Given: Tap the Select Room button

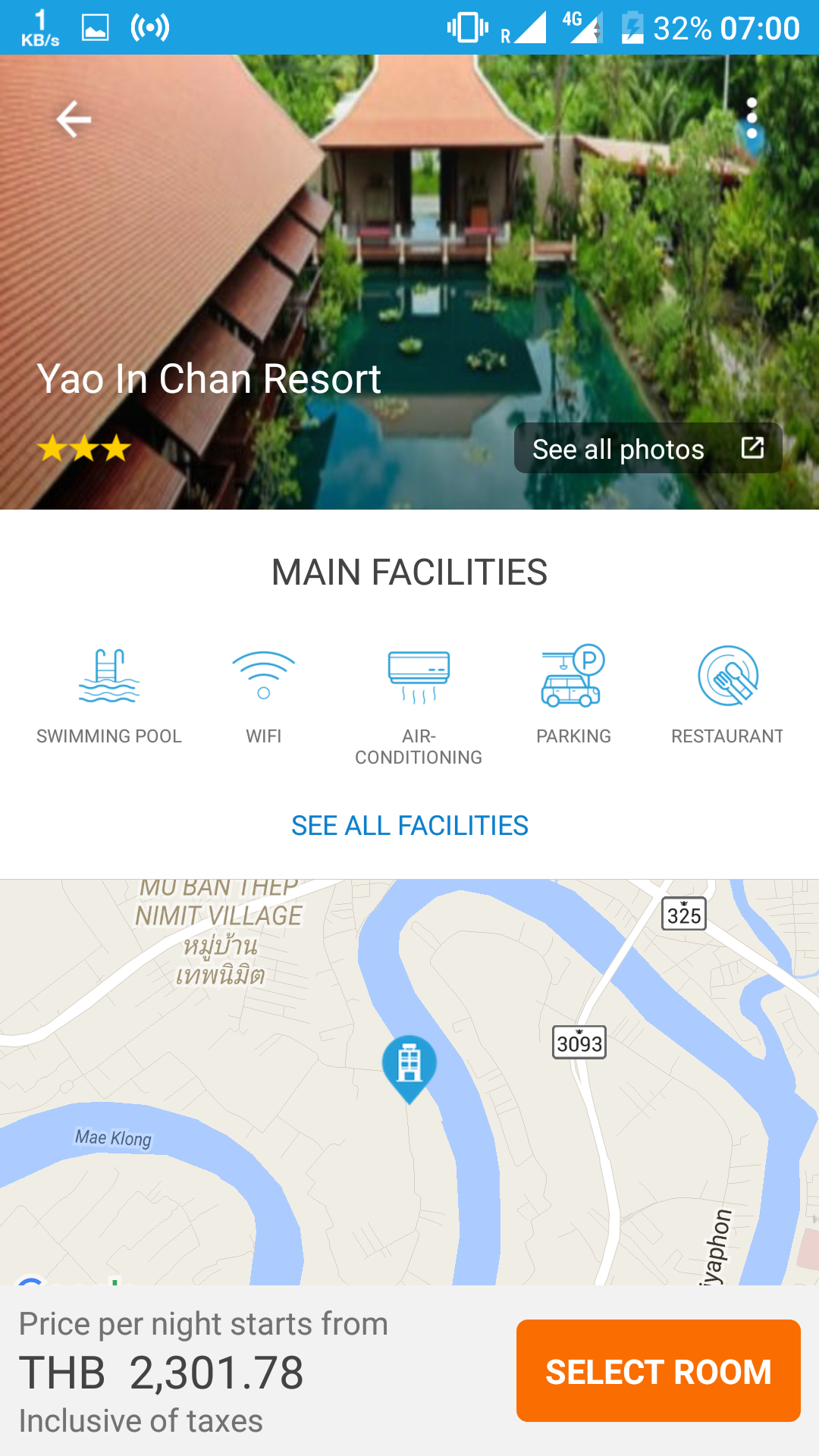Looking at the screenshot, I should 657,1371.
